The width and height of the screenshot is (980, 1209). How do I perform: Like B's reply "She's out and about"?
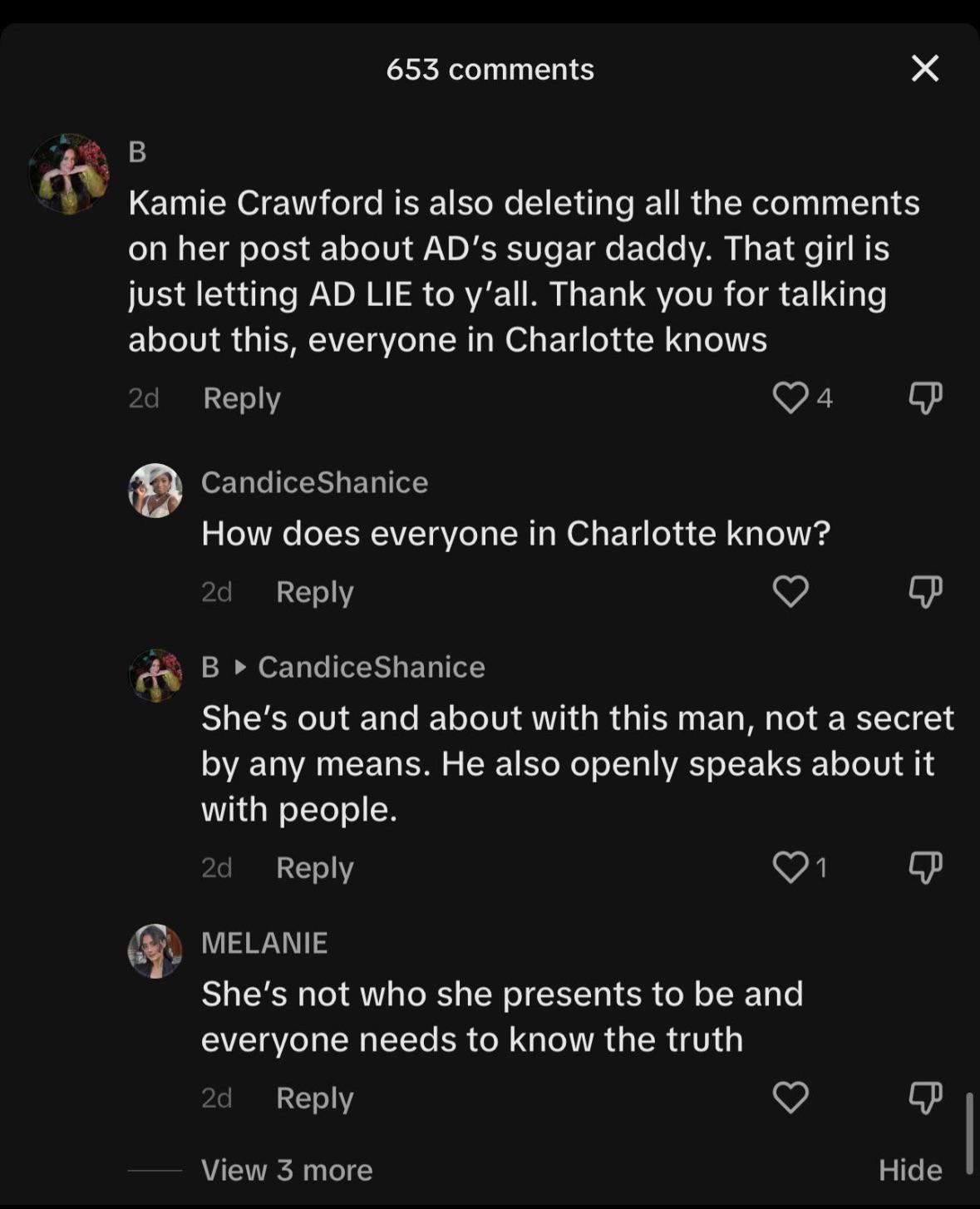[x=790, y=867]
